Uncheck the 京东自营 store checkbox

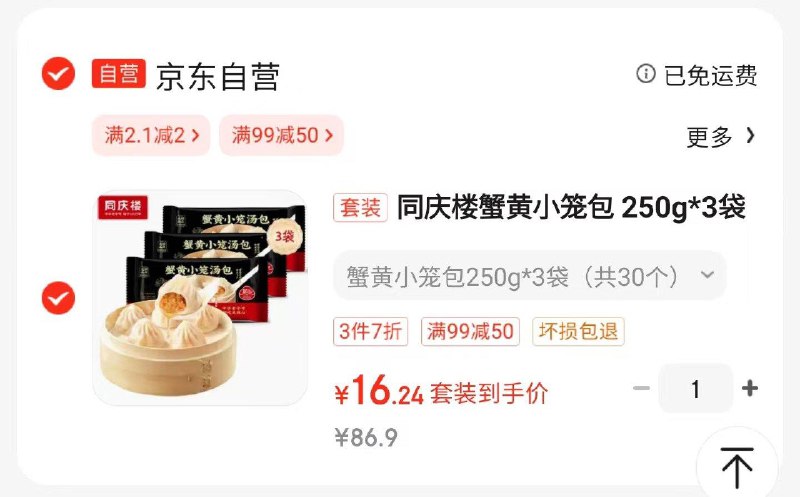click(58, 74)
